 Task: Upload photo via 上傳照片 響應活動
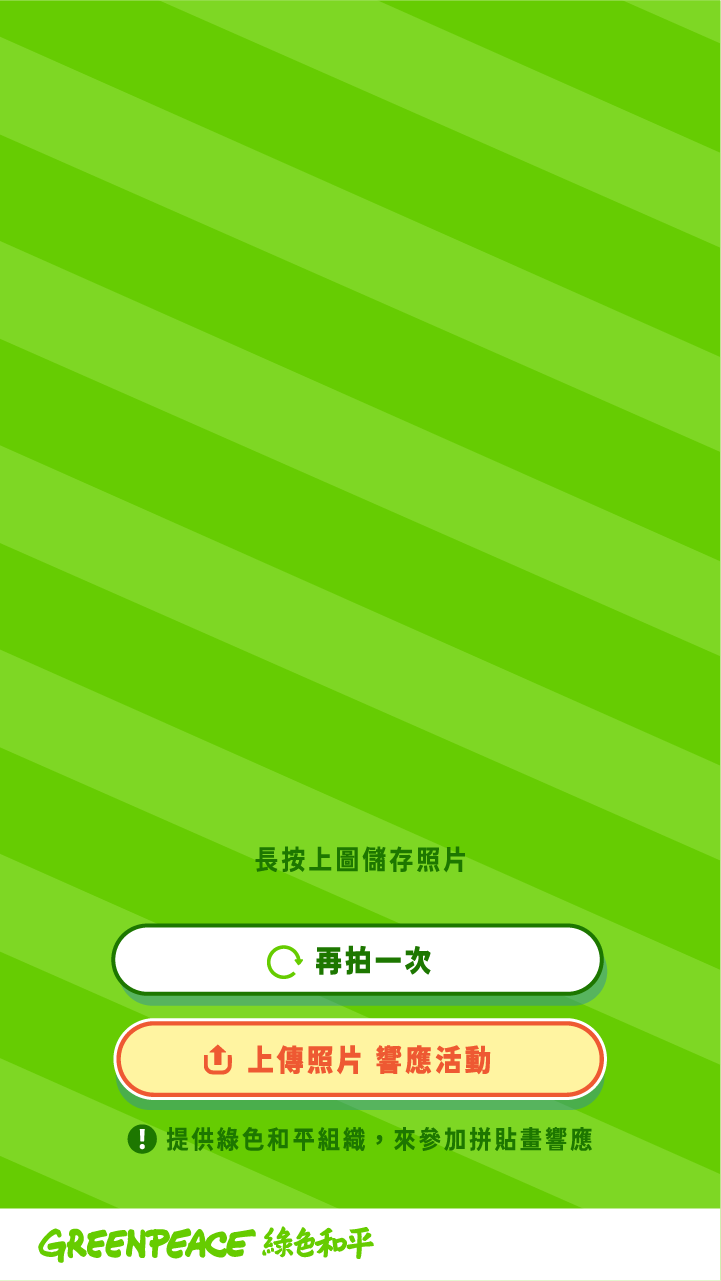tap(360, 1060)
